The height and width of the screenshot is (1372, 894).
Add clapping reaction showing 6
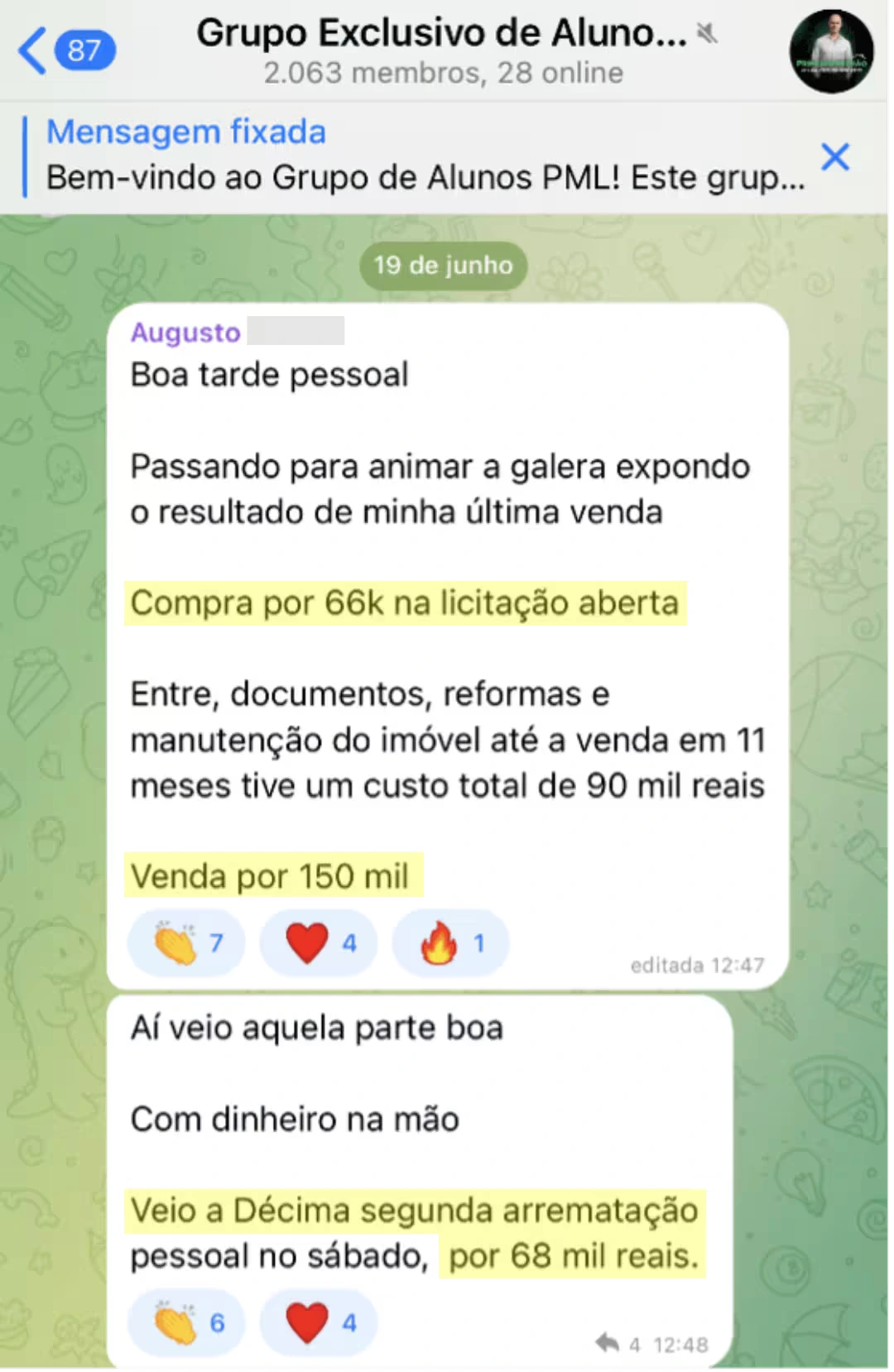[x=186, y=1322]
